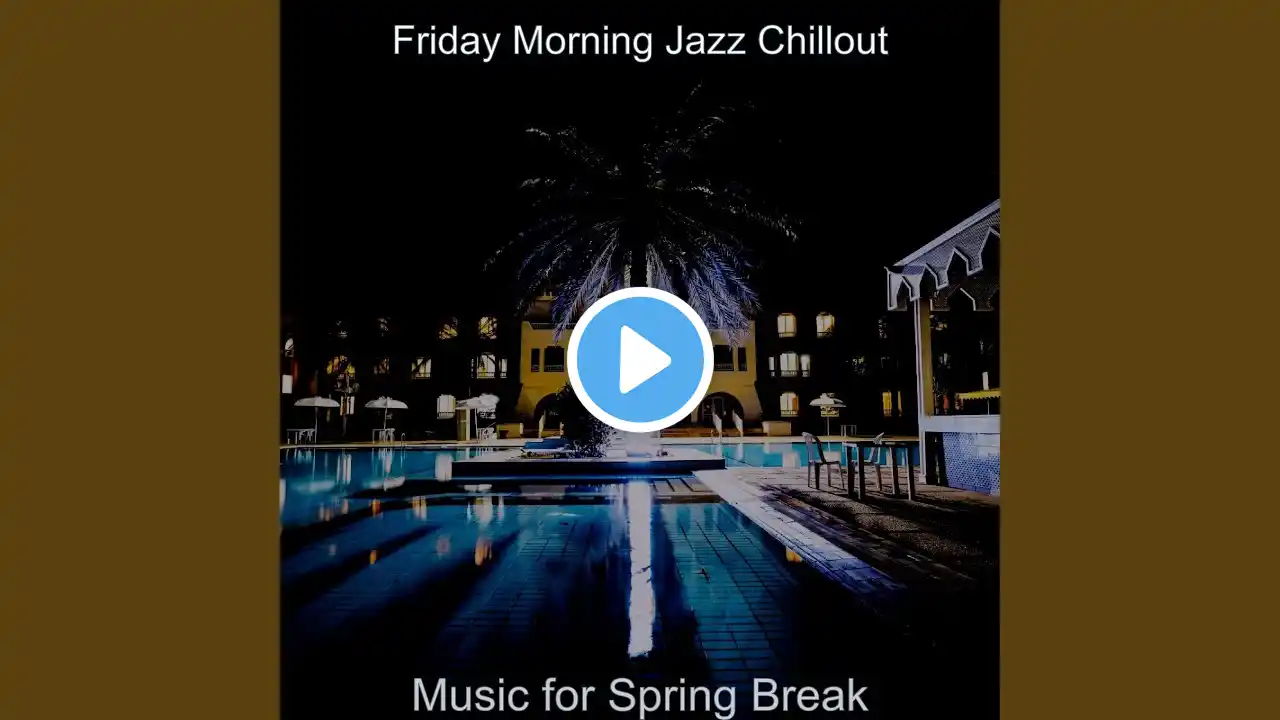Play the Friday Morning Jazz Chillout video
Viewport: 1280px width, 720px height.
(x=640, y=360)
